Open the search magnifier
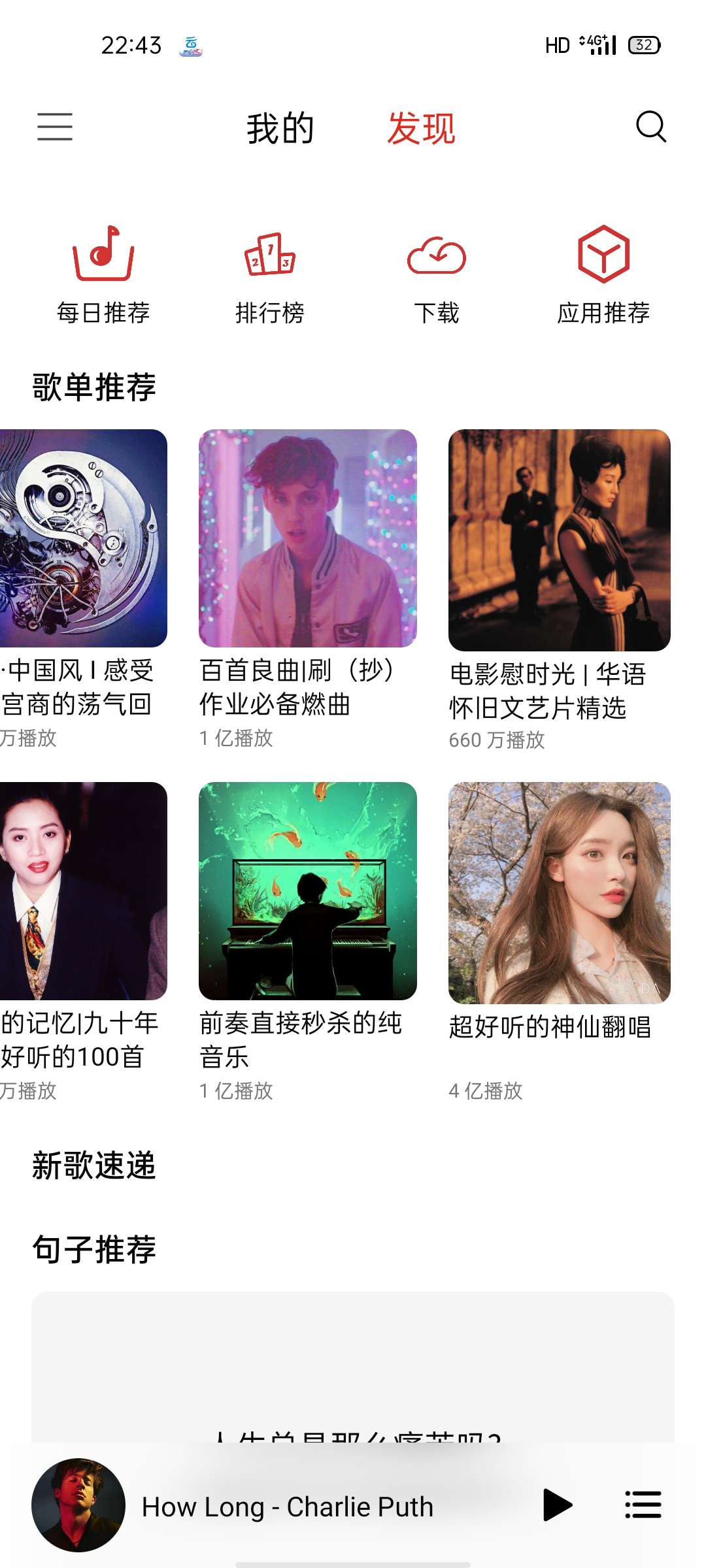This screenshot has width=706, height=1568. click(x=650, y=126)
